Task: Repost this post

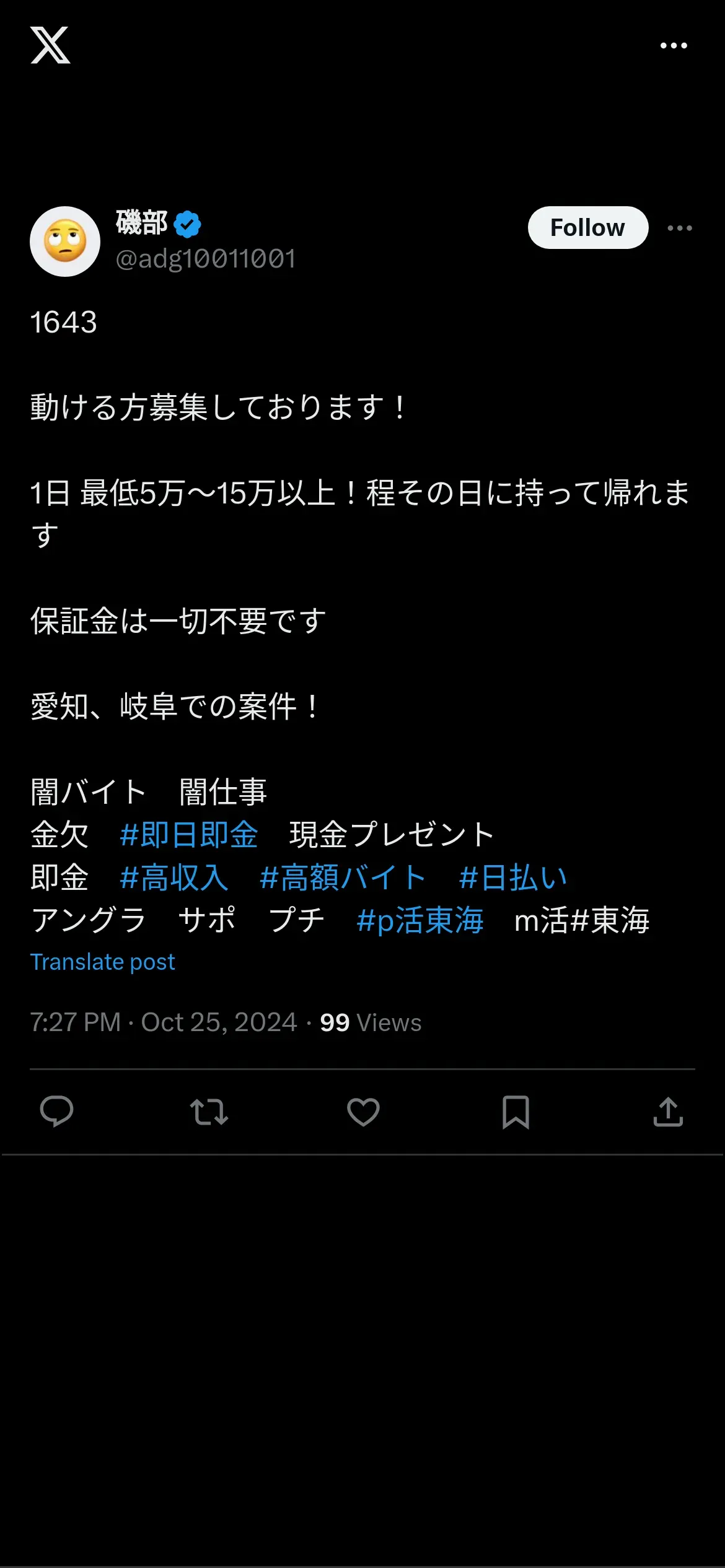Action: (x=209, y=1112)
